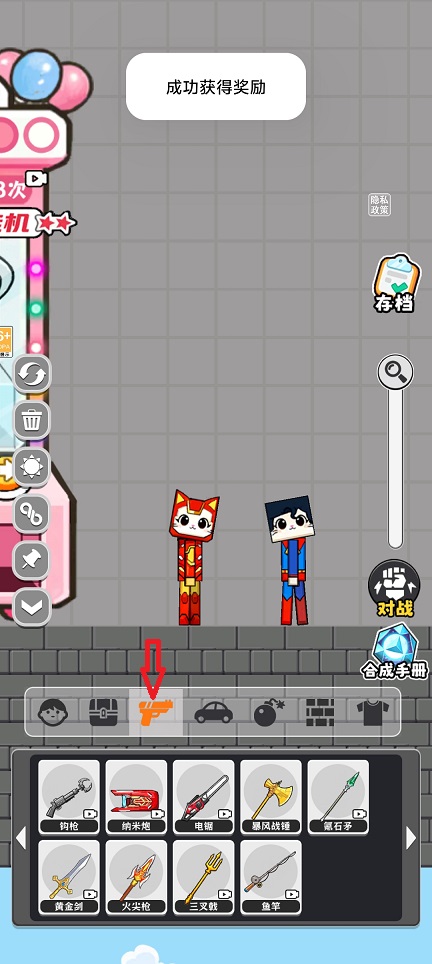Select the 鱼竿 fishing rod item

tap(271, 877)
